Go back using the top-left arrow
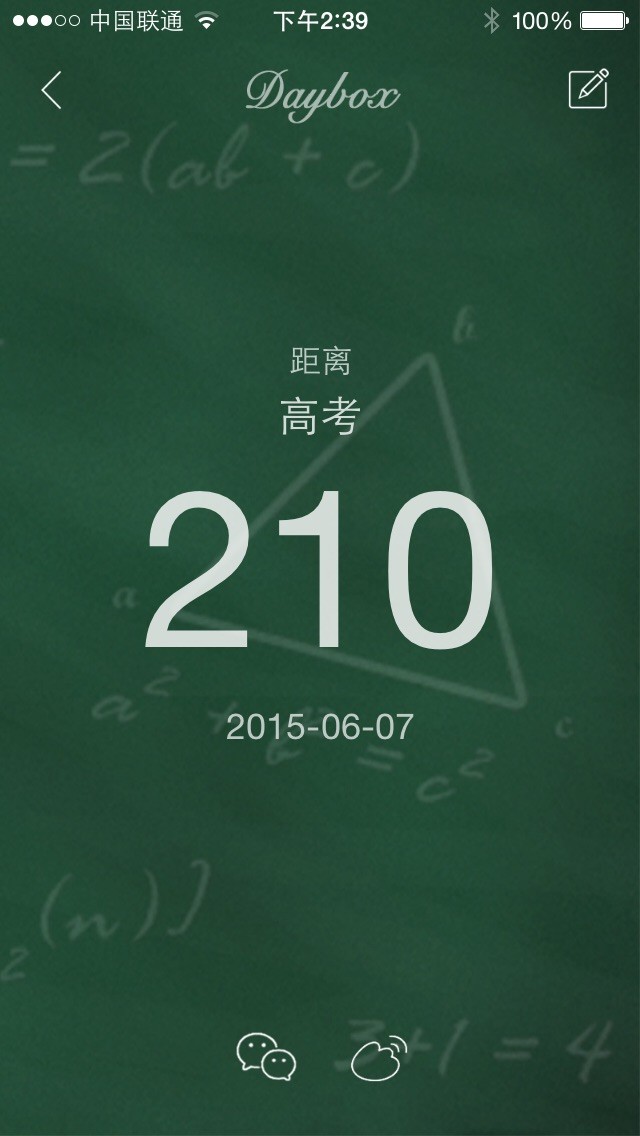640x1136 pixels. (x=51, y=91)
